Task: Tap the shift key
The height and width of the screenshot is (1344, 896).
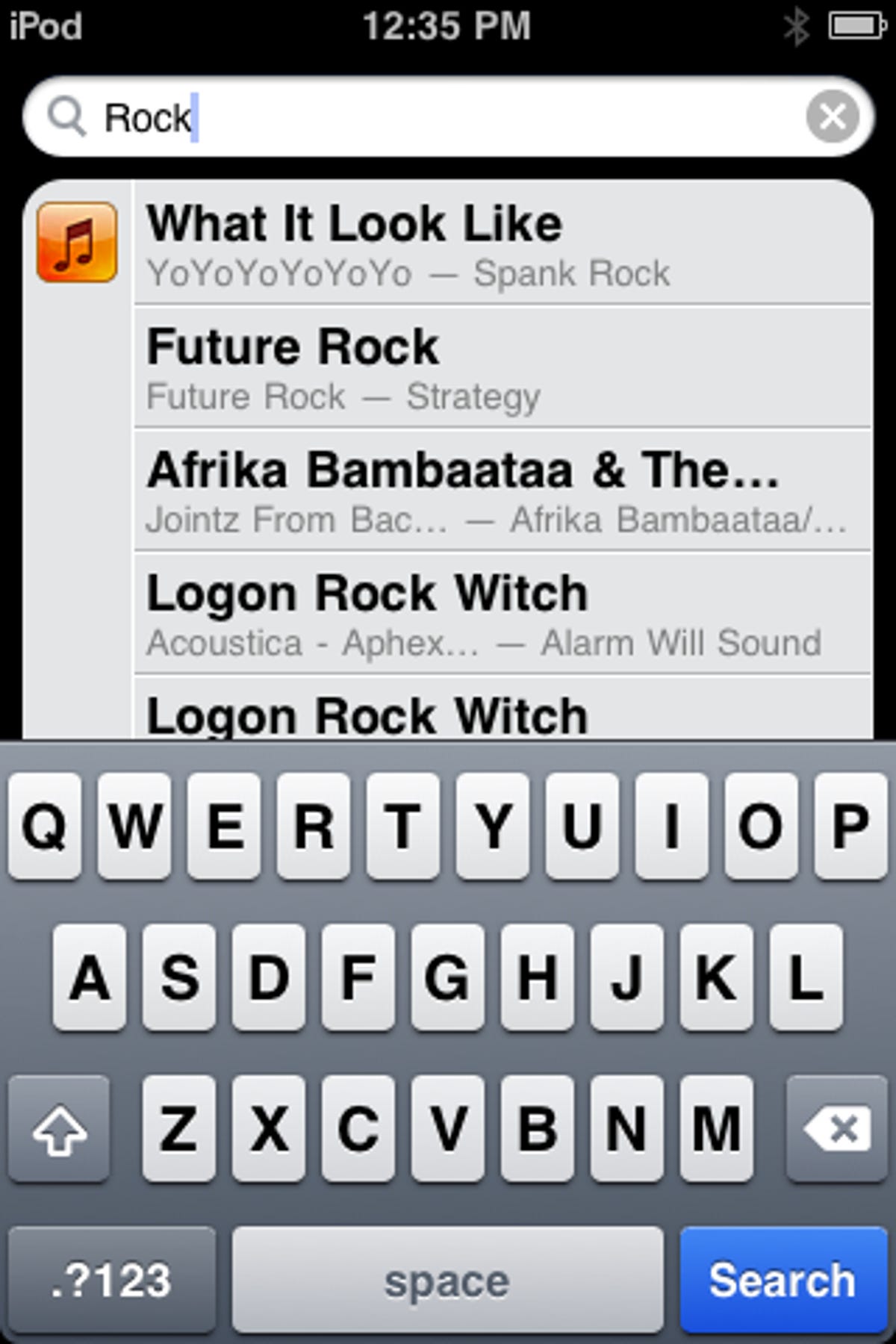Action: pyautogui.click(x=60, y=1128)
